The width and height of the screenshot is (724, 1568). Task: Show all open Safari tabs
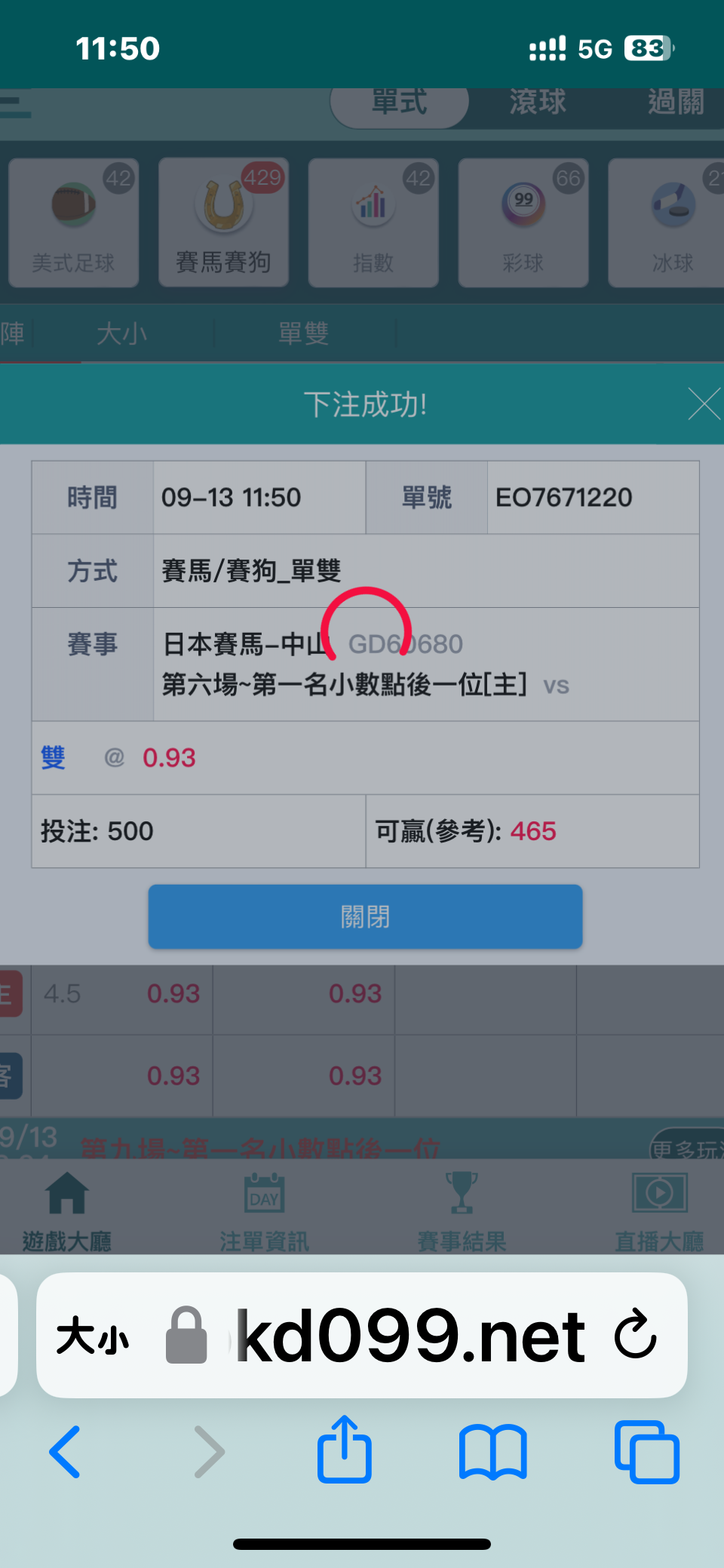[x=647, y=1452]
